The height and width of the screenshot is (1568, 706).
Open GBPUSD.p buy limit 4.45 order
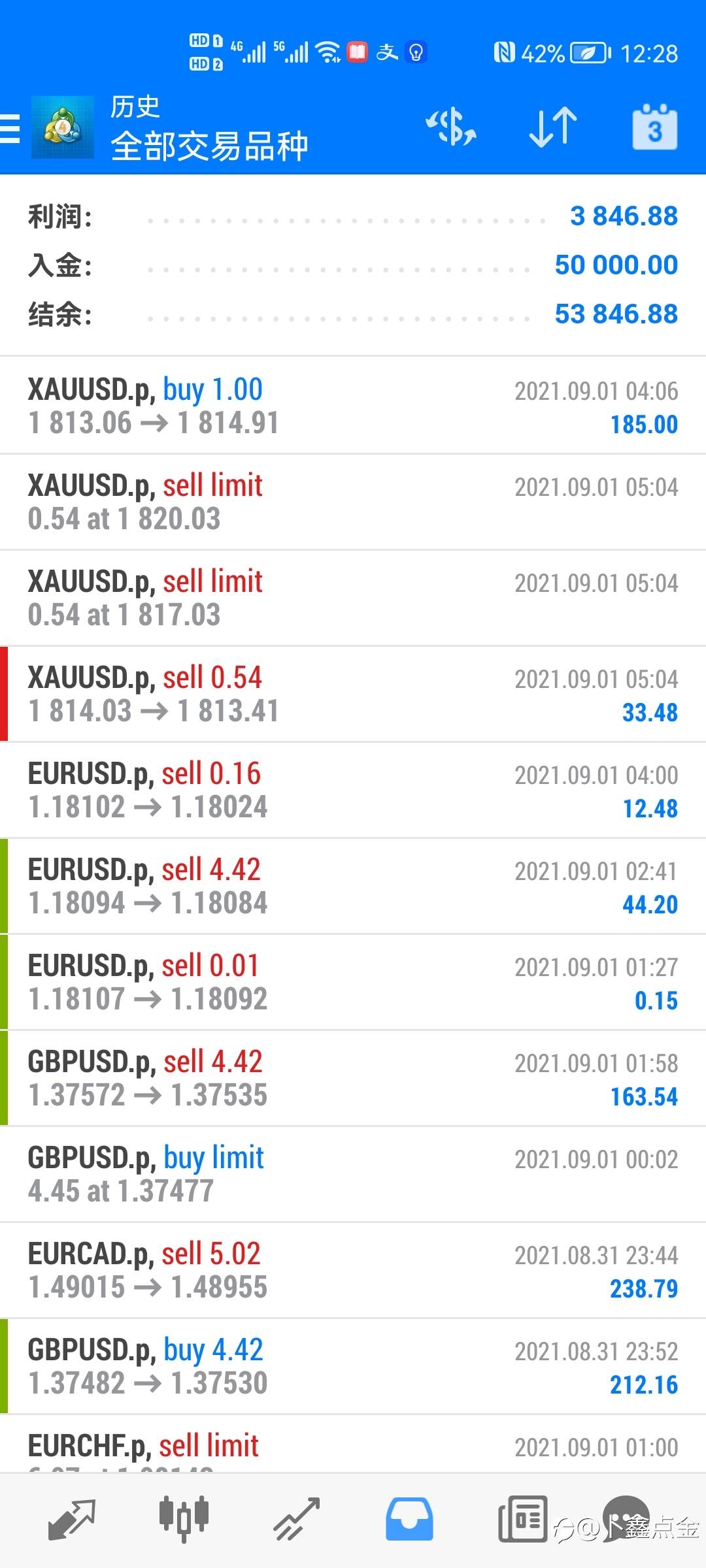(x=353, y=1174)
